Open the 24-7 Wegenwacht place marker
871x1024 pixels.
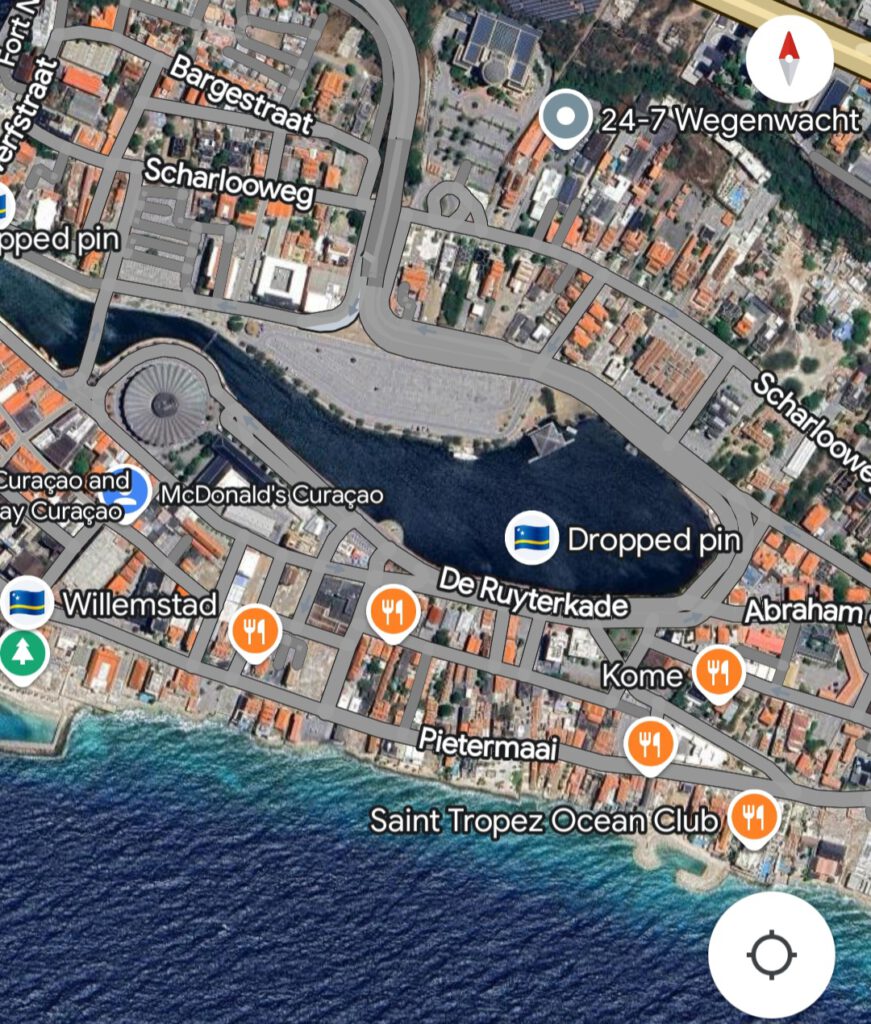566,119
